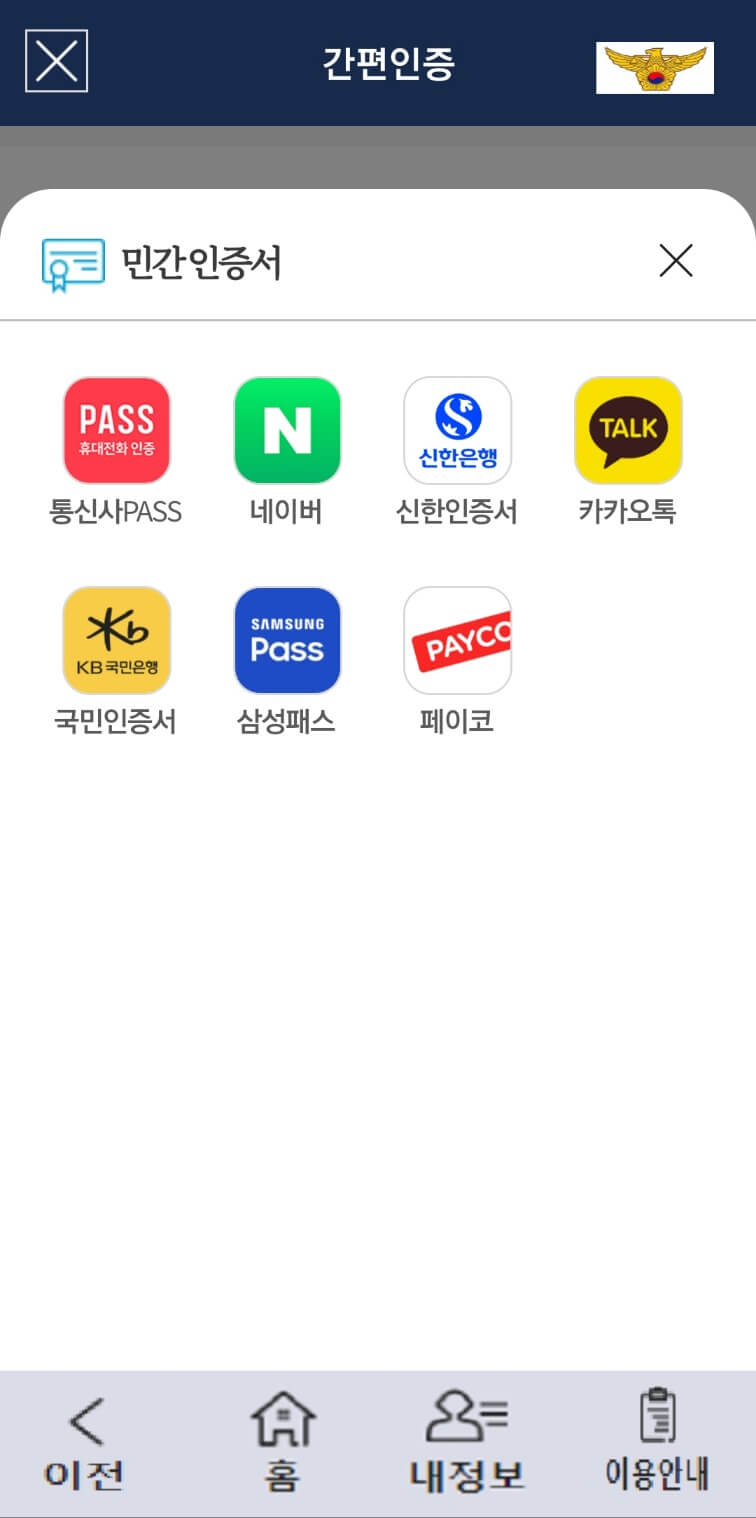Select the PAYCO authentication icon
756x1518 pixels.
point(457,640)
